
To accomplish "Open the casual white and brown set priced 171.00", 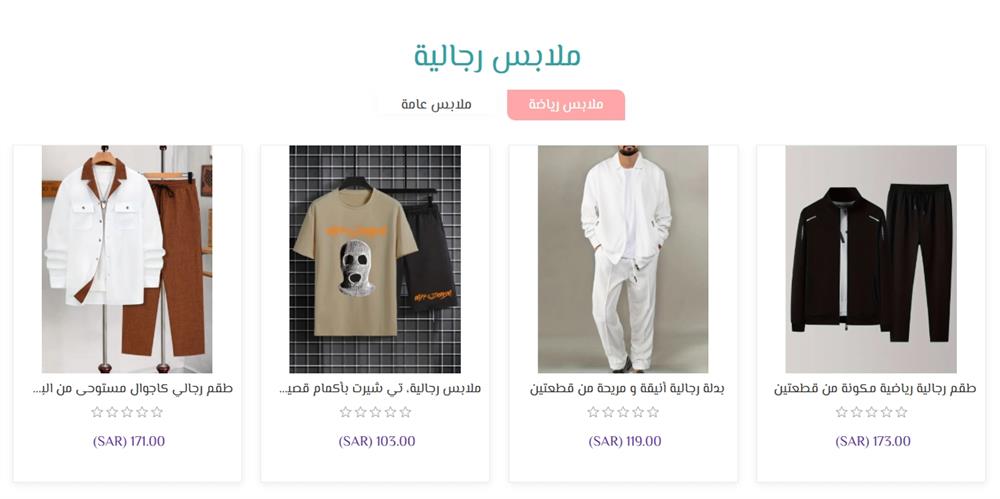I will click(127, 259).
